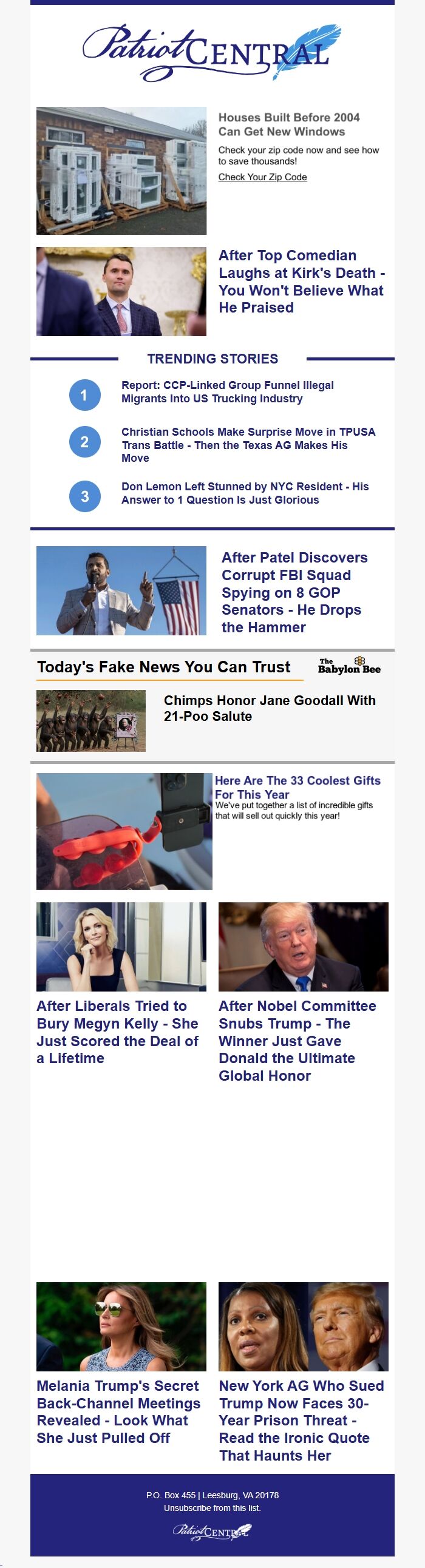
Task: Open the Patel speaking by flag image
Action: [121, 590]
